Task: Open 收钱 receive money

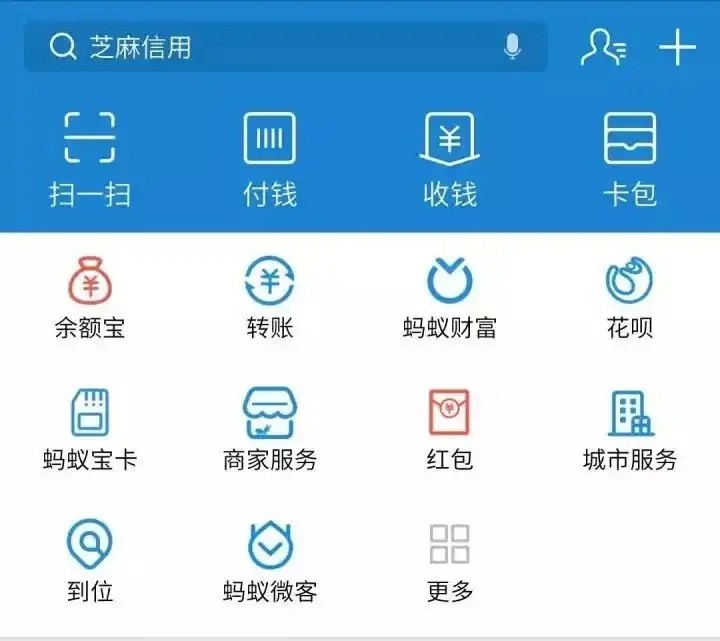Action: coord(450,158)
